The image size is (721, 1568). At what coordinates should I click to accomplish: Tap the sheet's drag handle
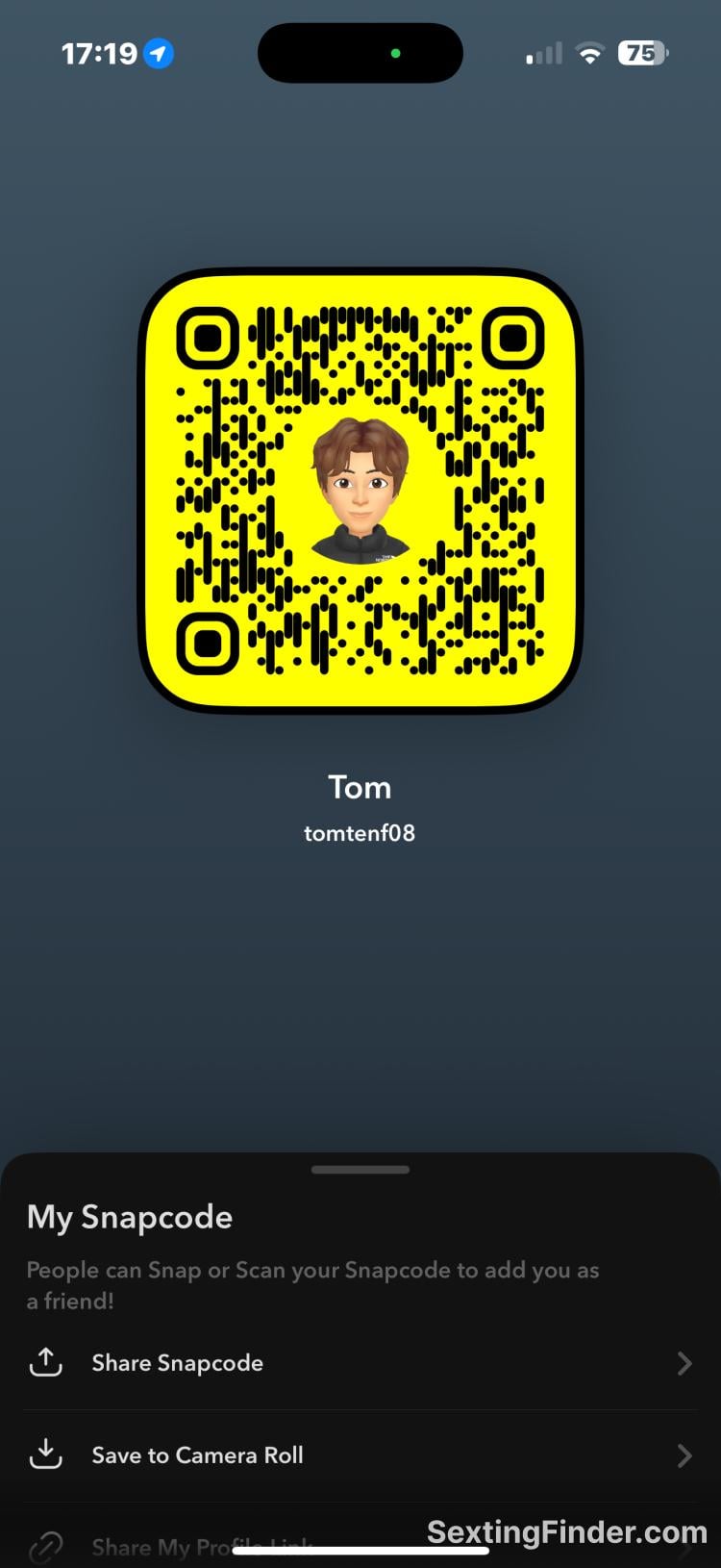point(360,1170)
